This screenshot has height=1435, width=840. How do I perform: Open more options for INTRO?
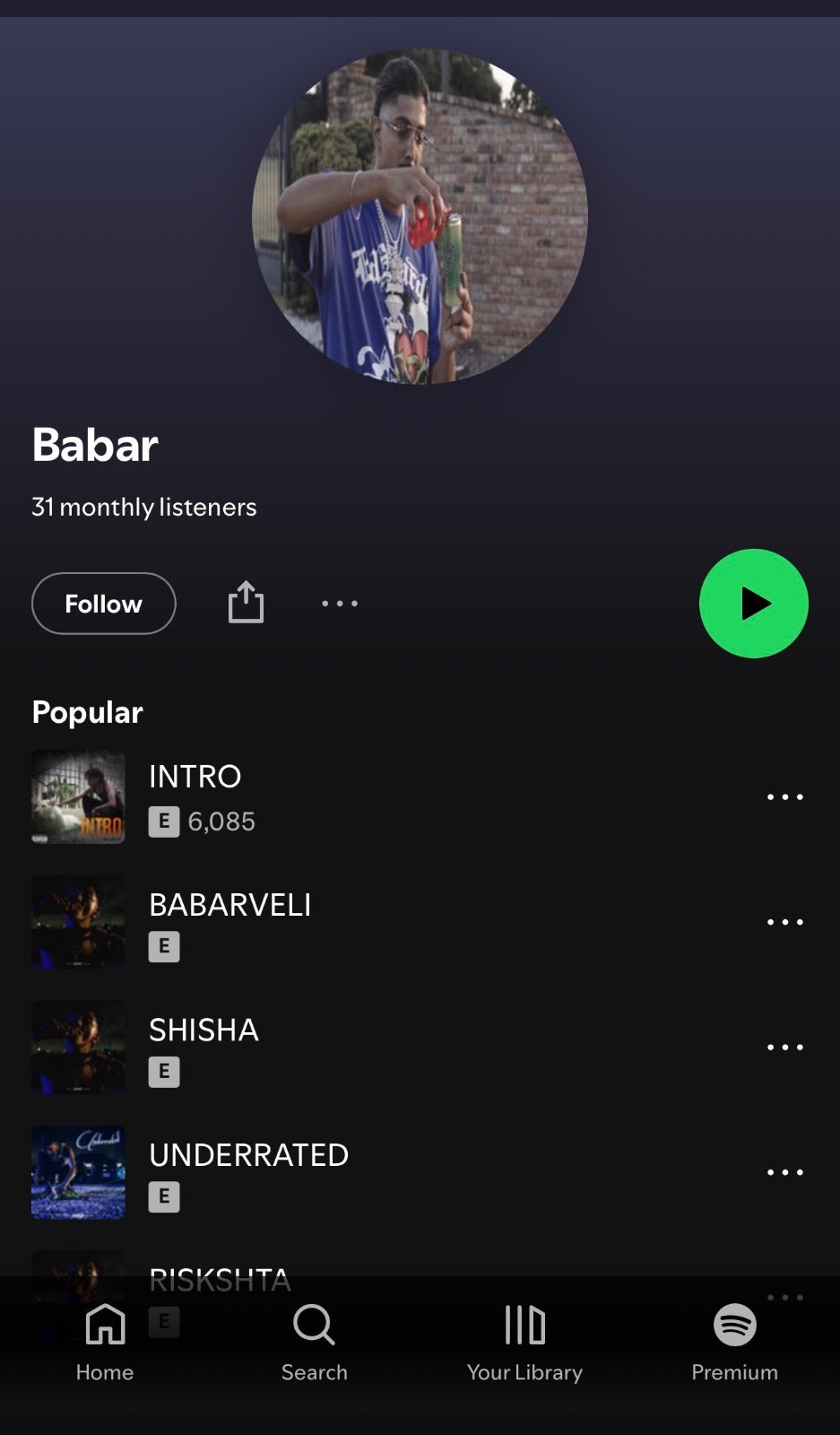tap(784, 796)
